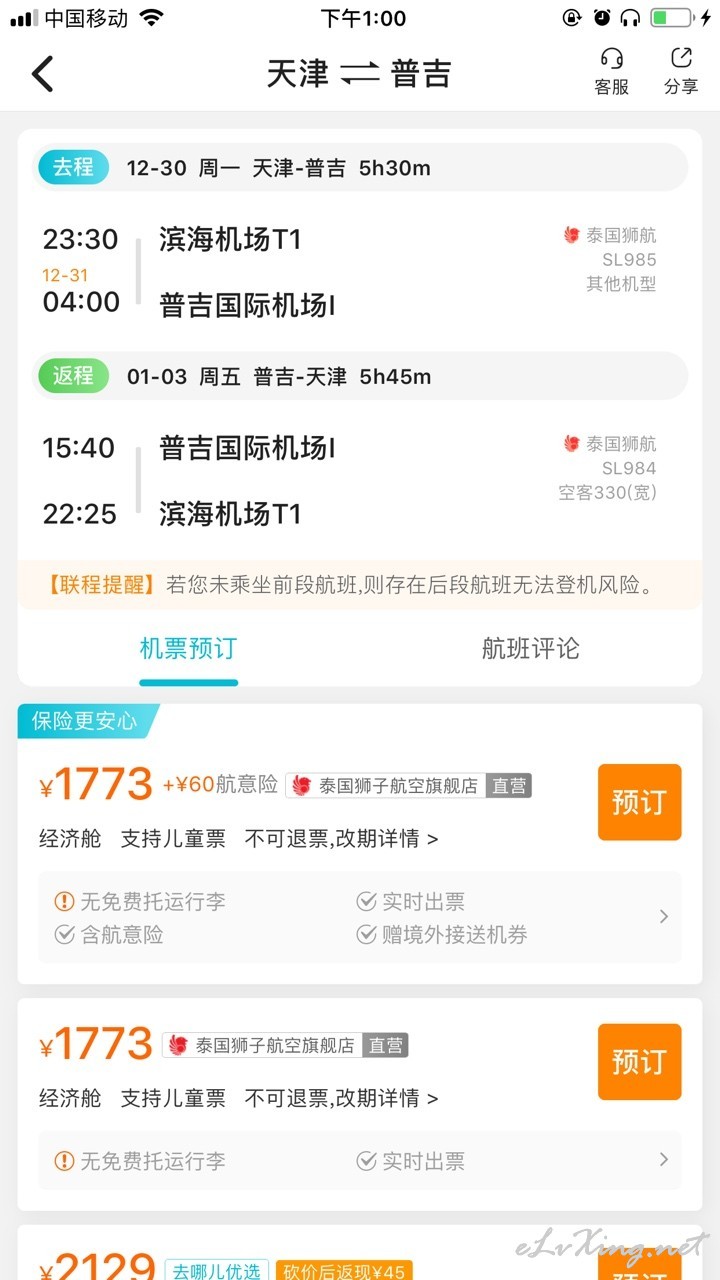View refund details for fare with 航意险
The width and height of the screenshot is (720, 1280).
pos(341,839)
